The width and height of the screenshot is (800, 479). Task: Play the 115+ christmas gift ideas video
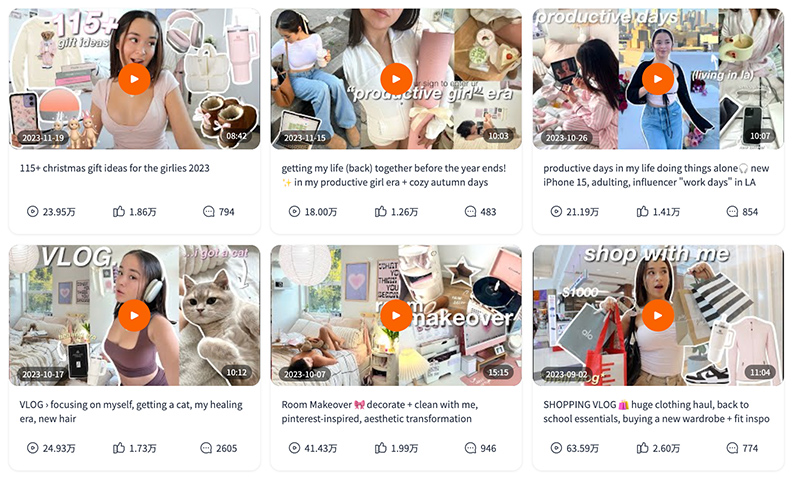pos(134,79)
